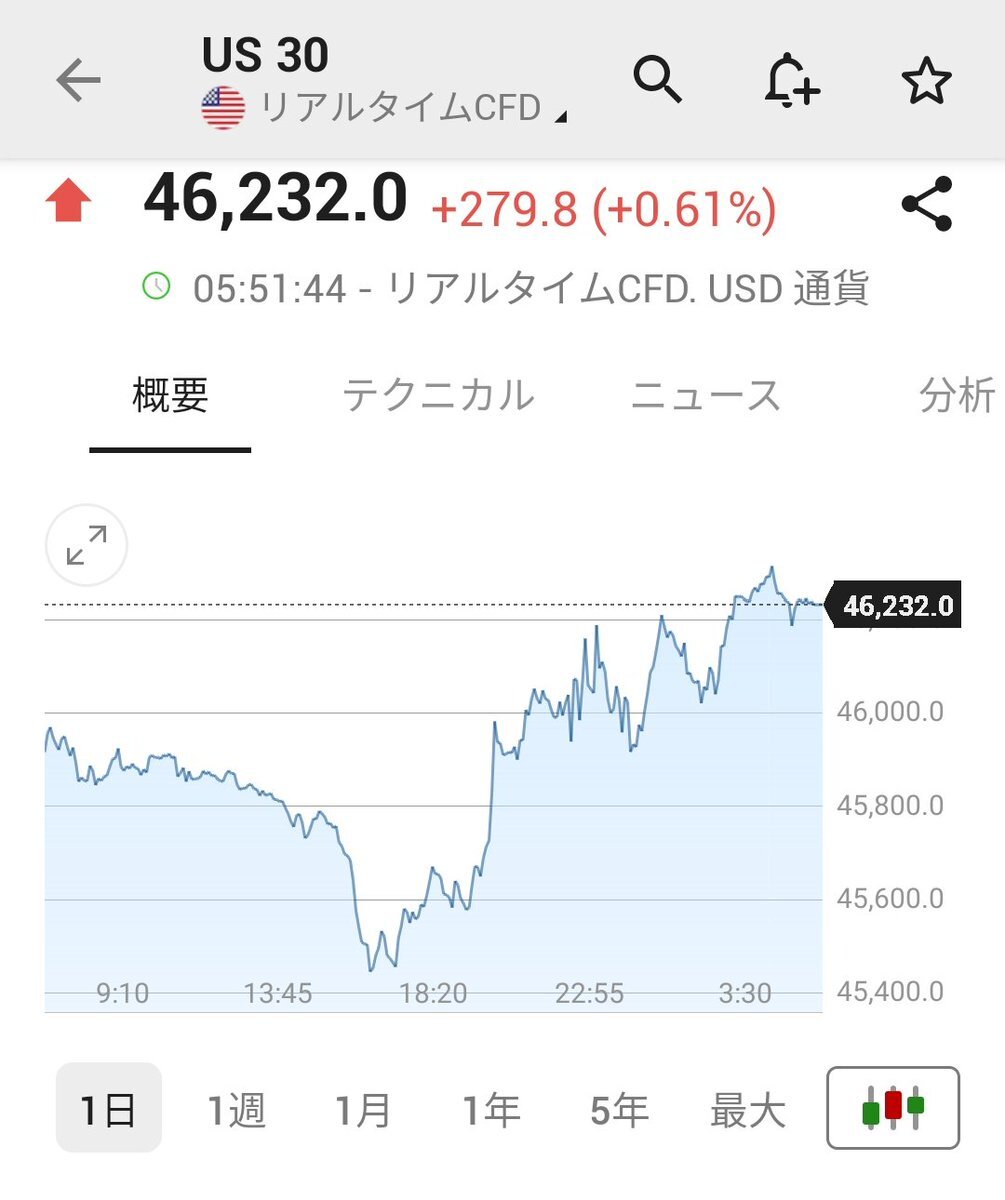Show the 最大 chart range
Image resolution: width=1005 pixels, height=1200 pixels.
747,1110
